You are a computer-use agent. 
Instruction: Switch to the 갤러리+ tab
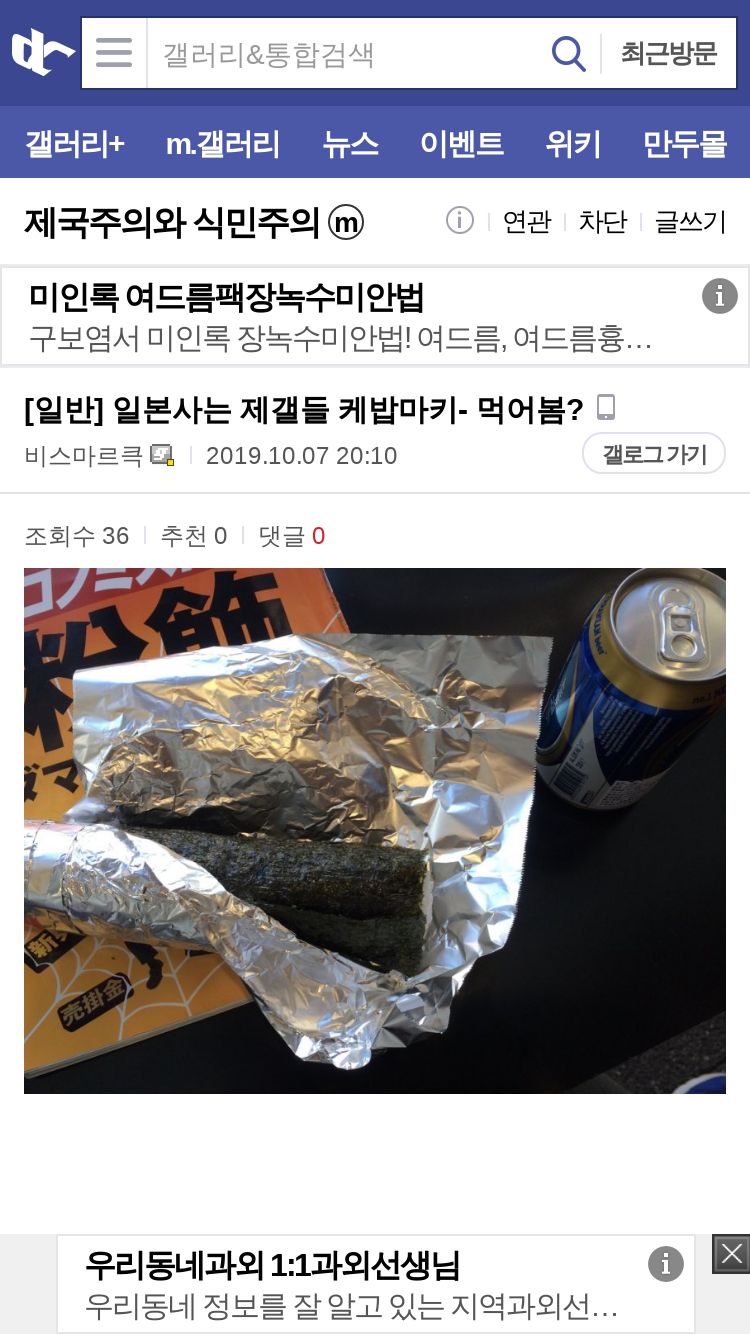pyautogui.click(x=75, y=144)
